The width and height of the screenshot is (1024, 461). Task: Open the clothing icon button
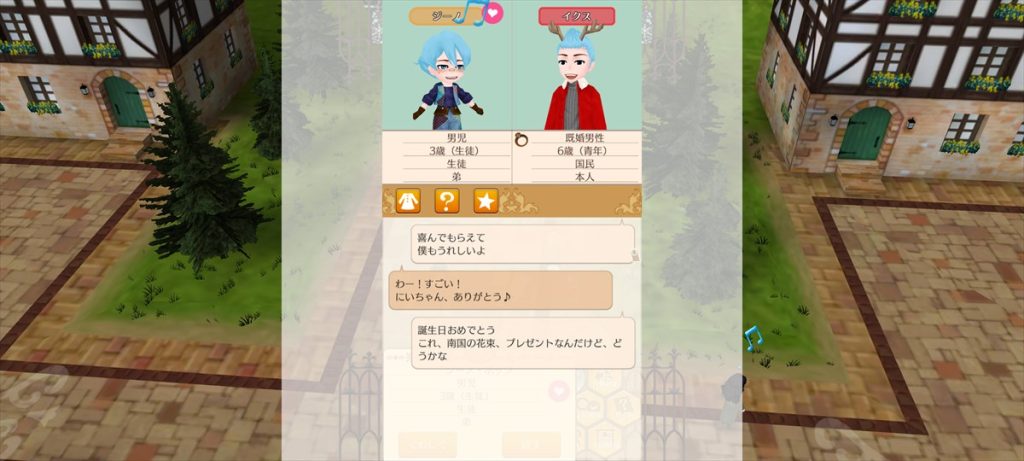point(408,201)
